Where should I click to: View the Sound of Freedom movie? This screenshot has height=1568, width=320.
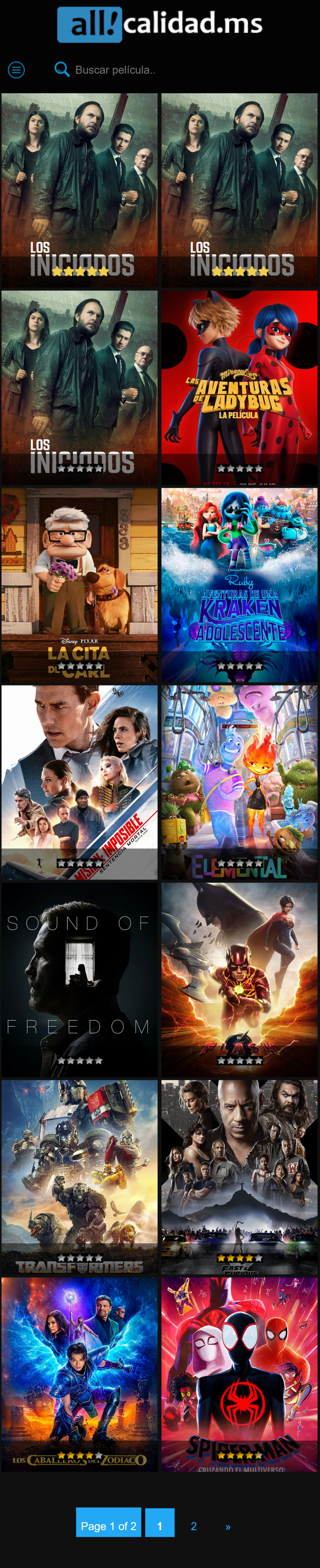coord(79,979)
